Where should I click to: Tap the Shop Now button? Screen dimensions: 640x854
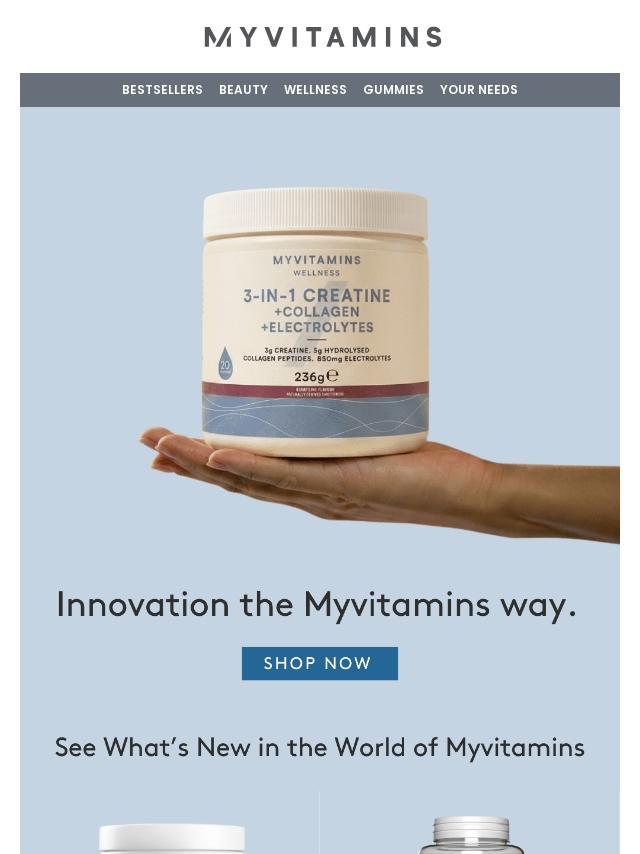click(319, 663)
